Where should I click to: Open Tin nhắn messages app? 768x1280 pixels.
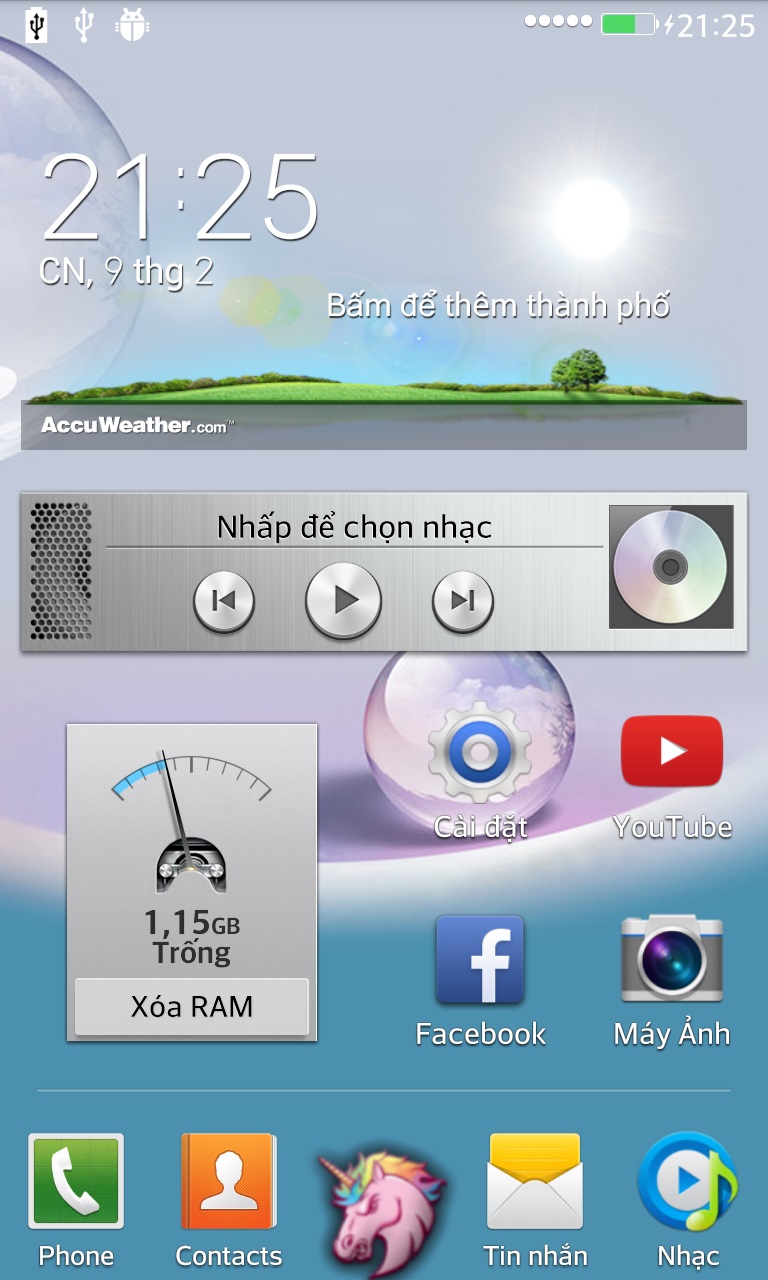(535, 1200)
